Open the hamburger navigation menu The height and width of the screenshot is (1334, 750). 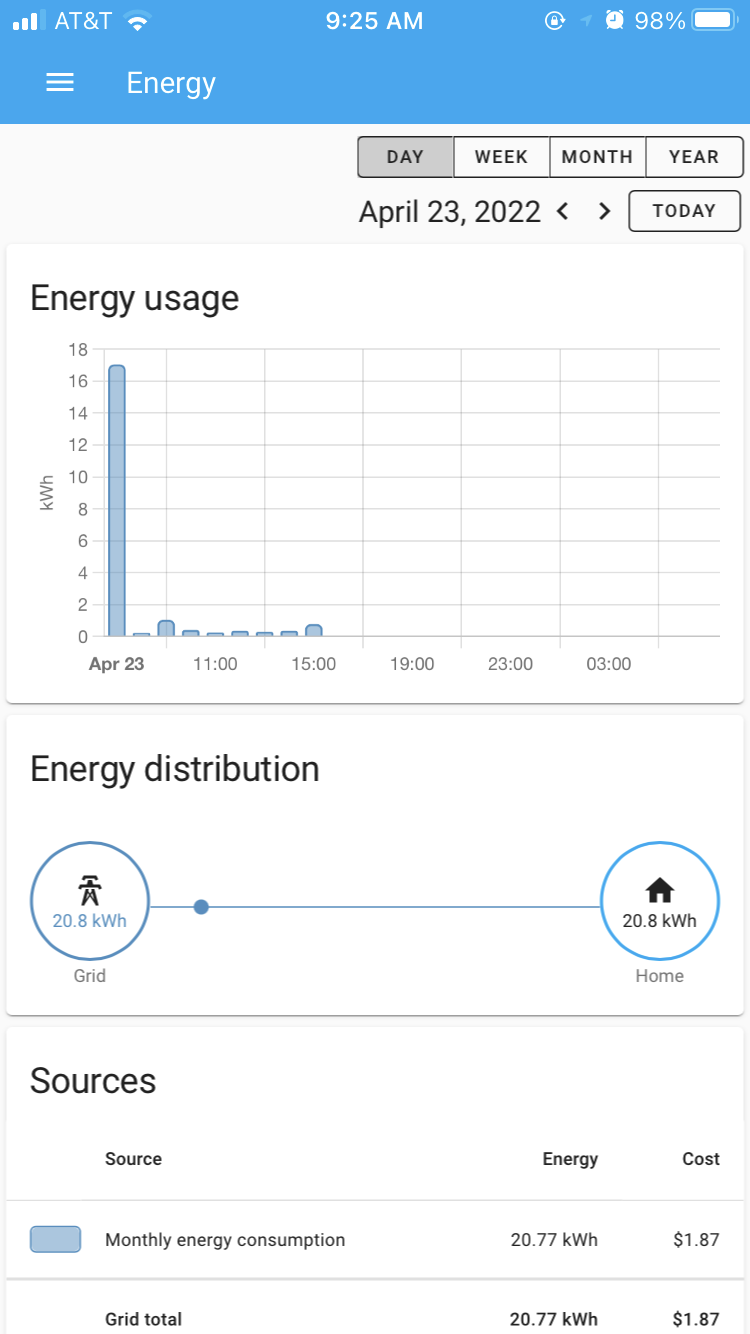point(60,84)
